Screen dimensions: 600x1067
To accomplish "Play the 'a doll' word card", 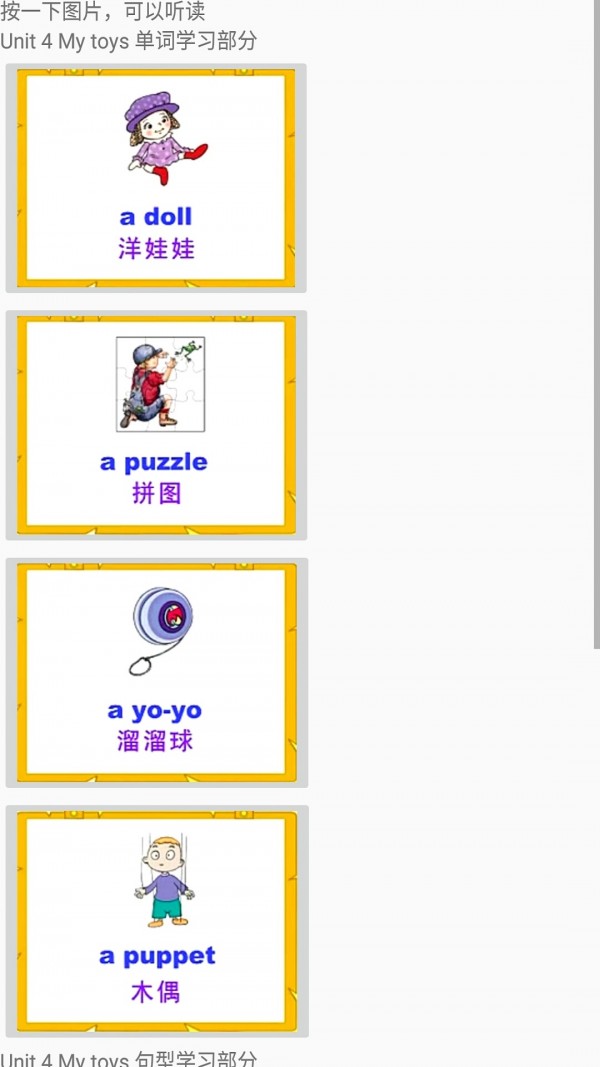I will pyautogui.click(x=156, y=178).
